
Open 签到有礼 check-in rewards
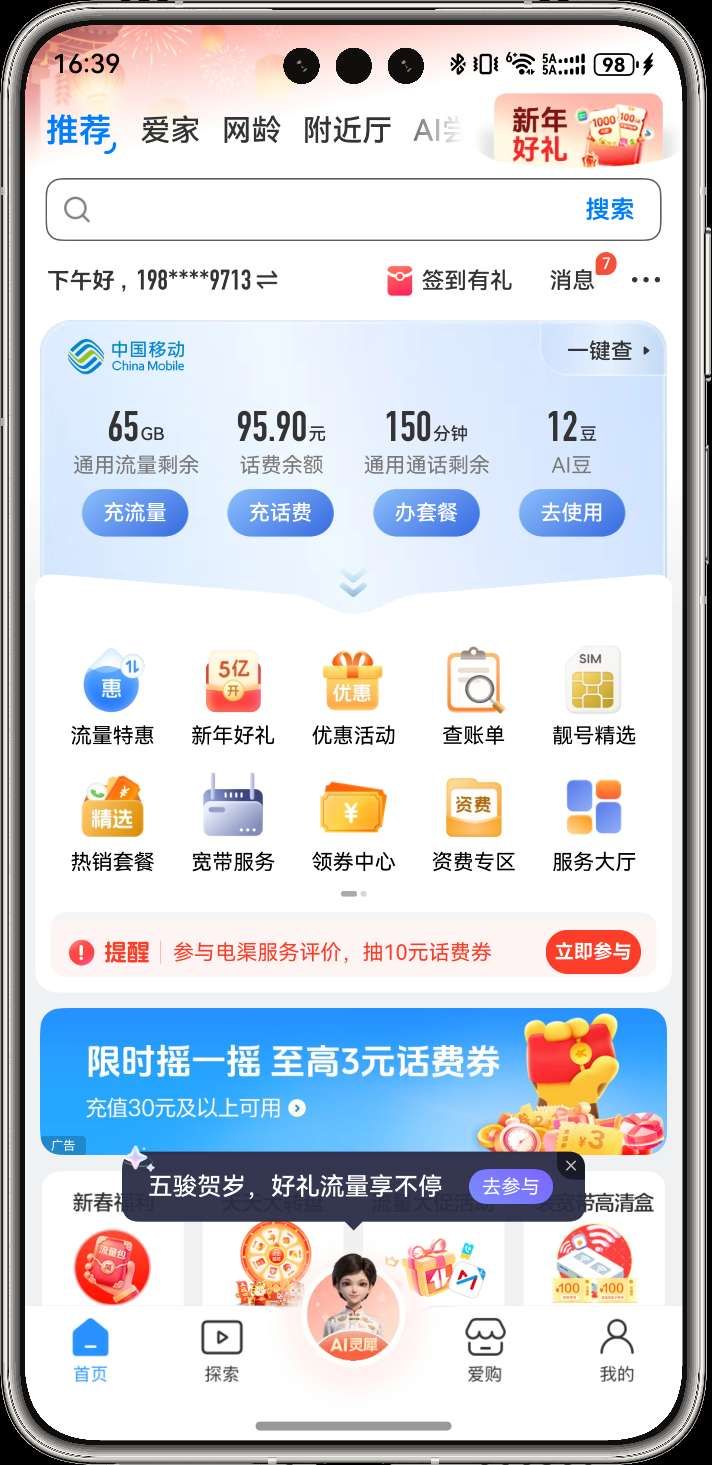[449, 280]
